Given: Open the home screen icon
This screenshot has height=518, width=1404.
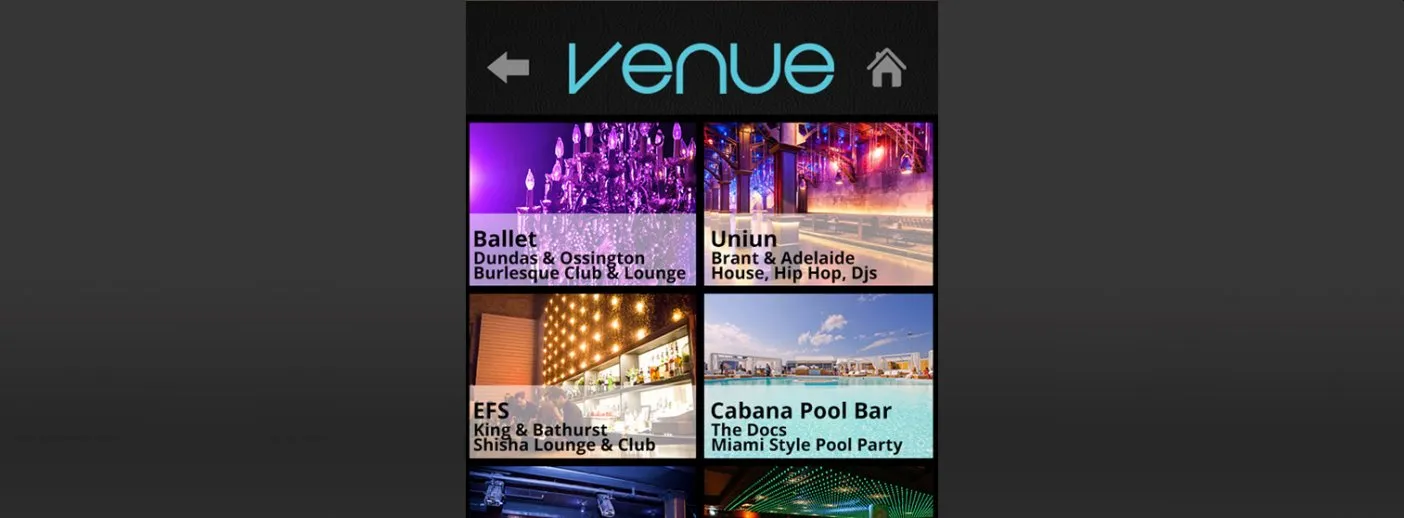Looking at the screenshot, I should tap(886, 68).
